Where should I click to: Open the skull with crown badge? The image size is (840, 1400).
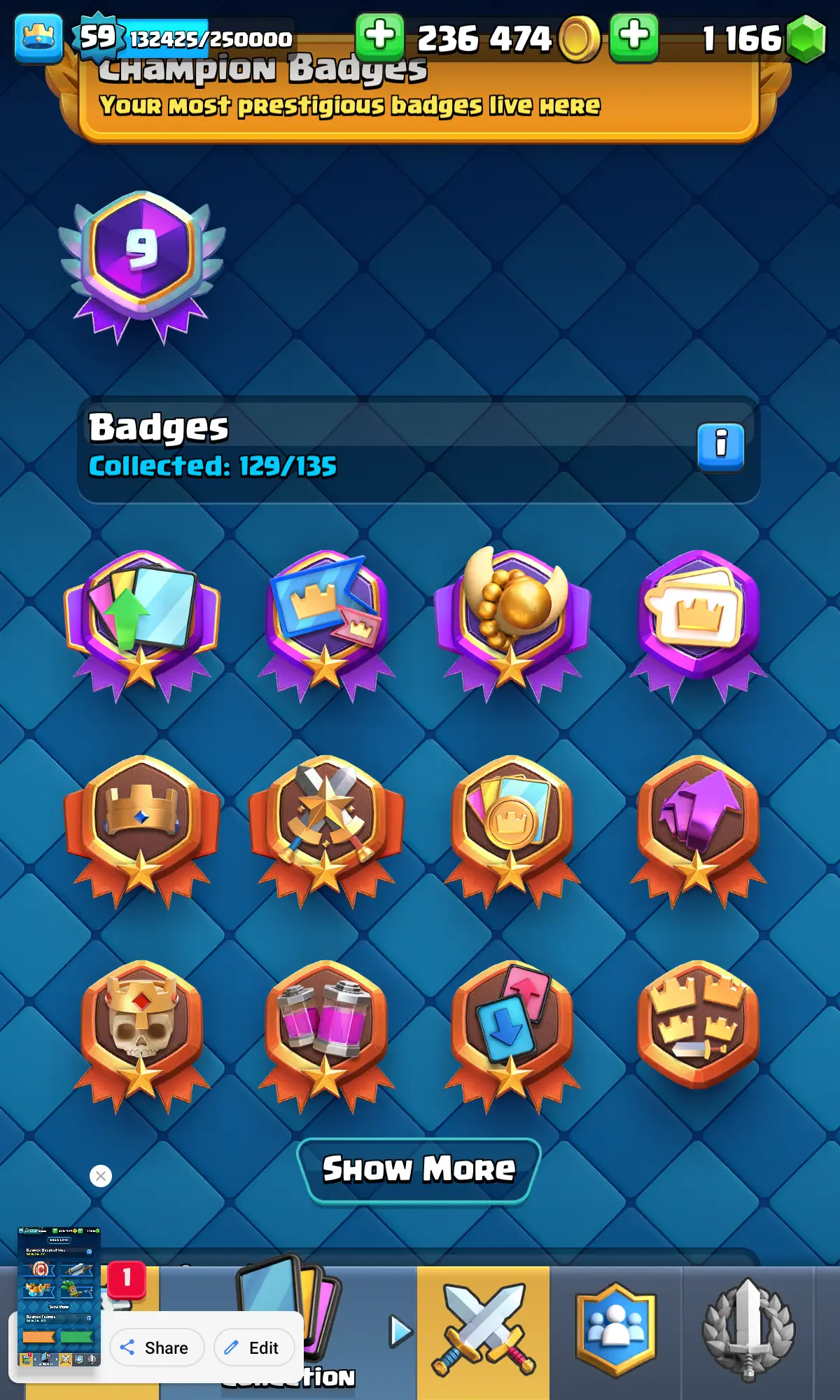coord(141,1029)
